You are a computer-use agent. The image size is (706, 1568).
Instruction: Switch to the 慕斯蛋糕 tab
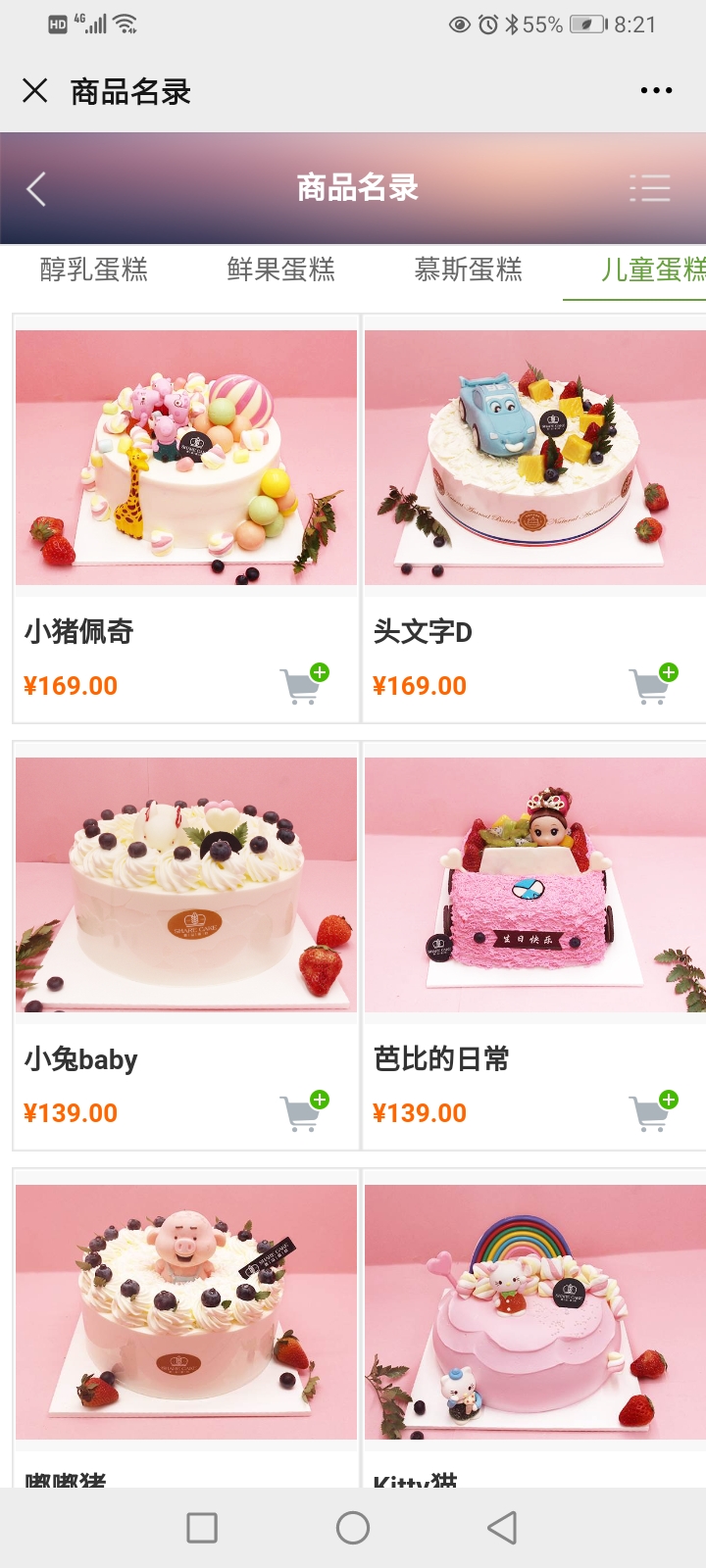coord(469,269)
